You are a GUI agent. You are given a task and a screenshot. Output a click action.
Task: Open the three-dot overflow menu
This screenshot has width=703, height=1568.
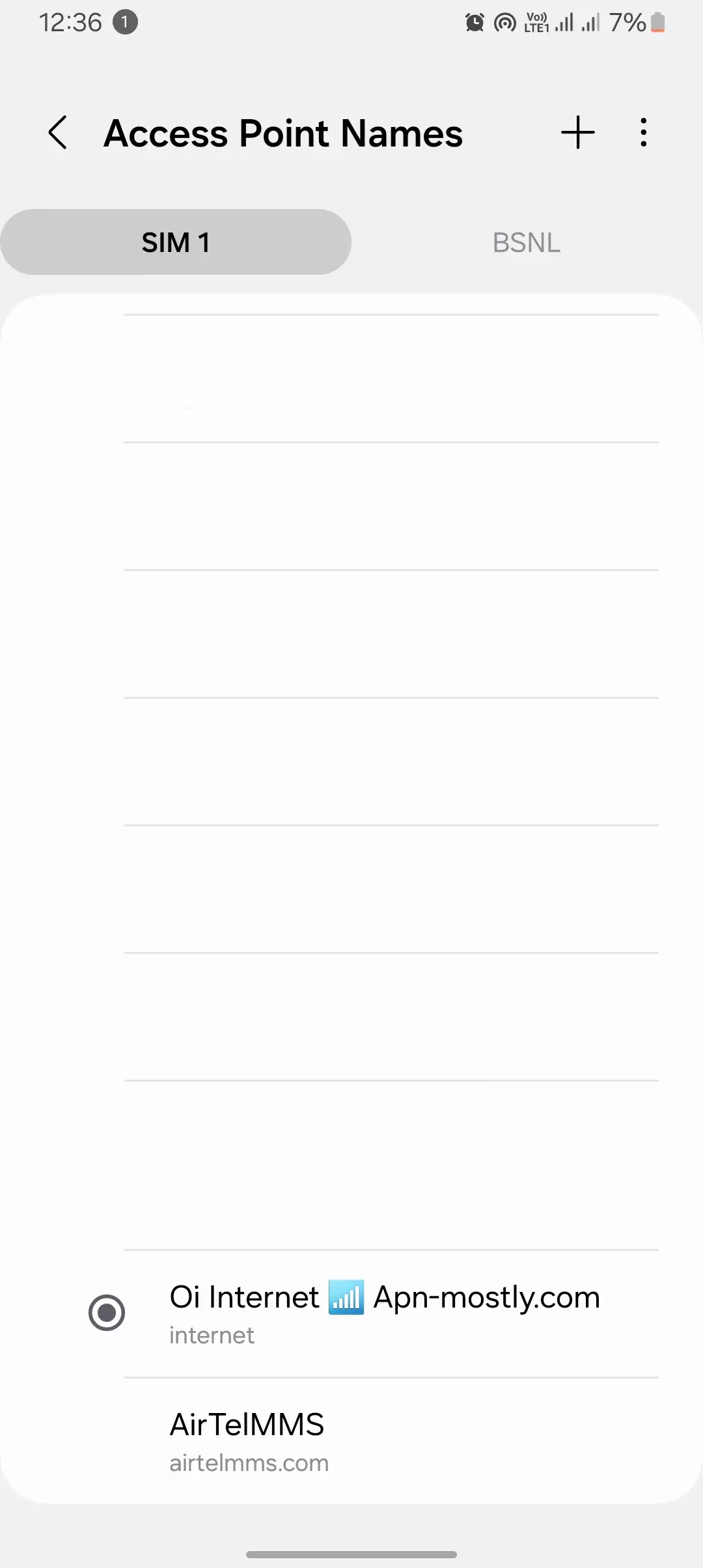(x=642, y=132)
